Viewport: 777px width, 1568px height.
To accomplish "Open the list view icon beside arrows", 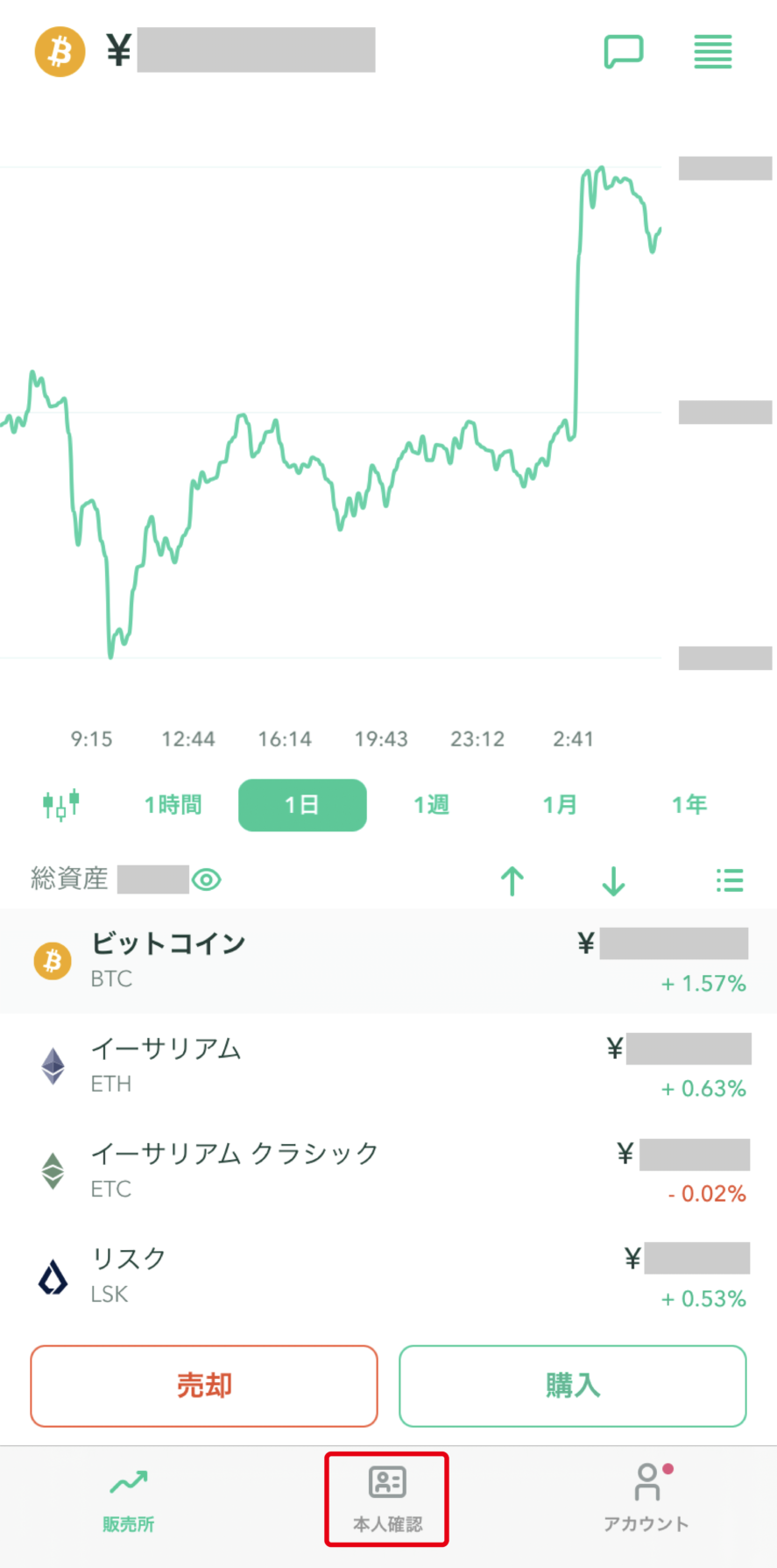I will coord(730,880).
